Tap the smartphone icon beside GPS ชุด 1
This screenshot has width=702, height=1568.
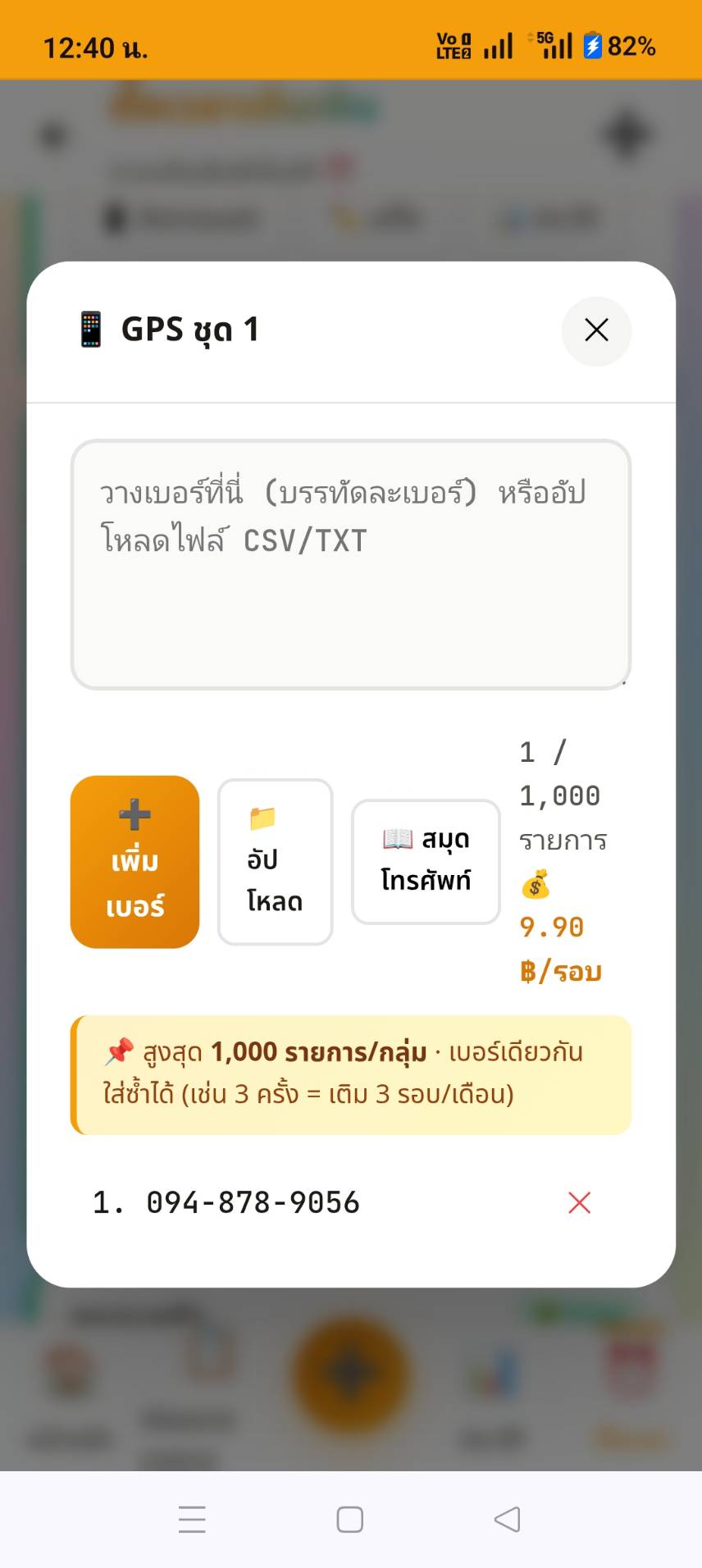90,330
